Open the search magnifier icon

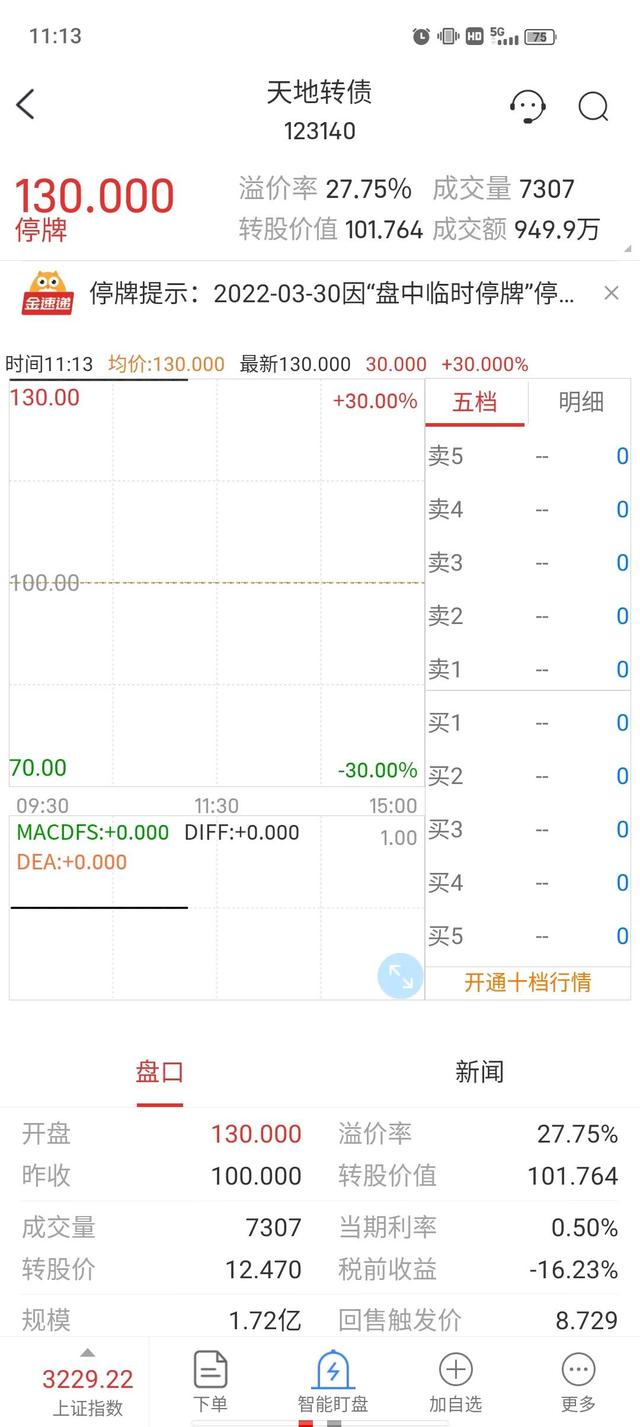point(594,106)
